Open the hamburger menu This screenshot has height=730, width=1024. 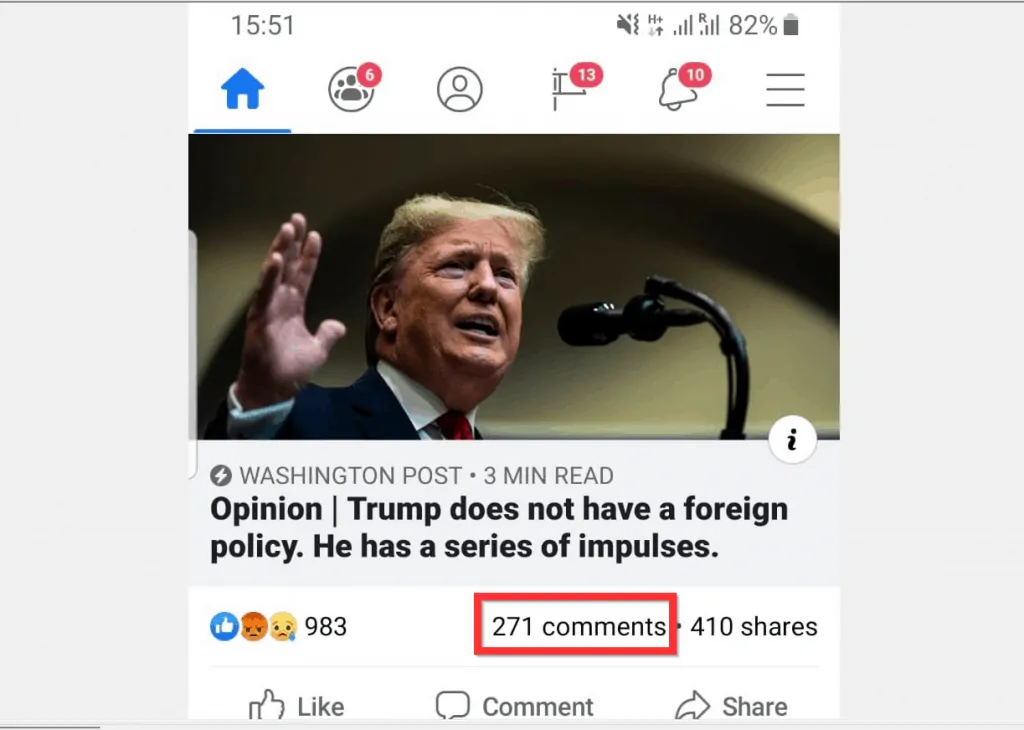(786, 90)
